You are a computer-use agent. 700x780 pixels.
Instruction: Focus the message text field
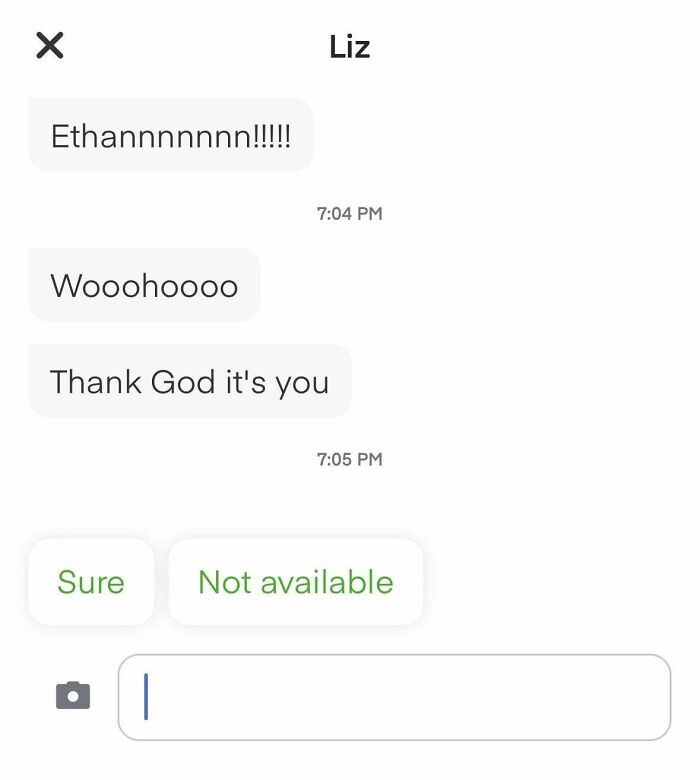(x=394, y=697)
